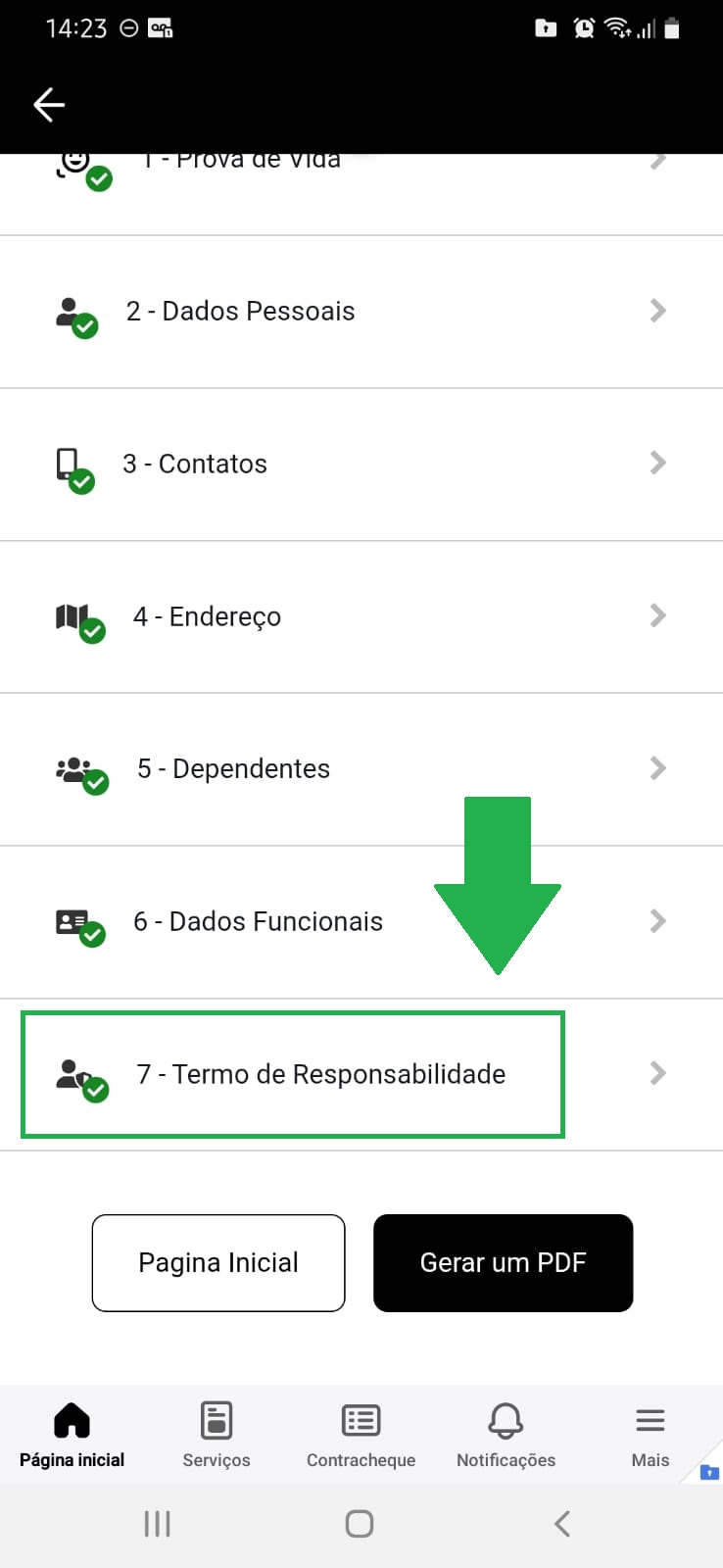
Task: Go to the Notificações tab
Action: pyautogui.click(x=506, y=1435)
